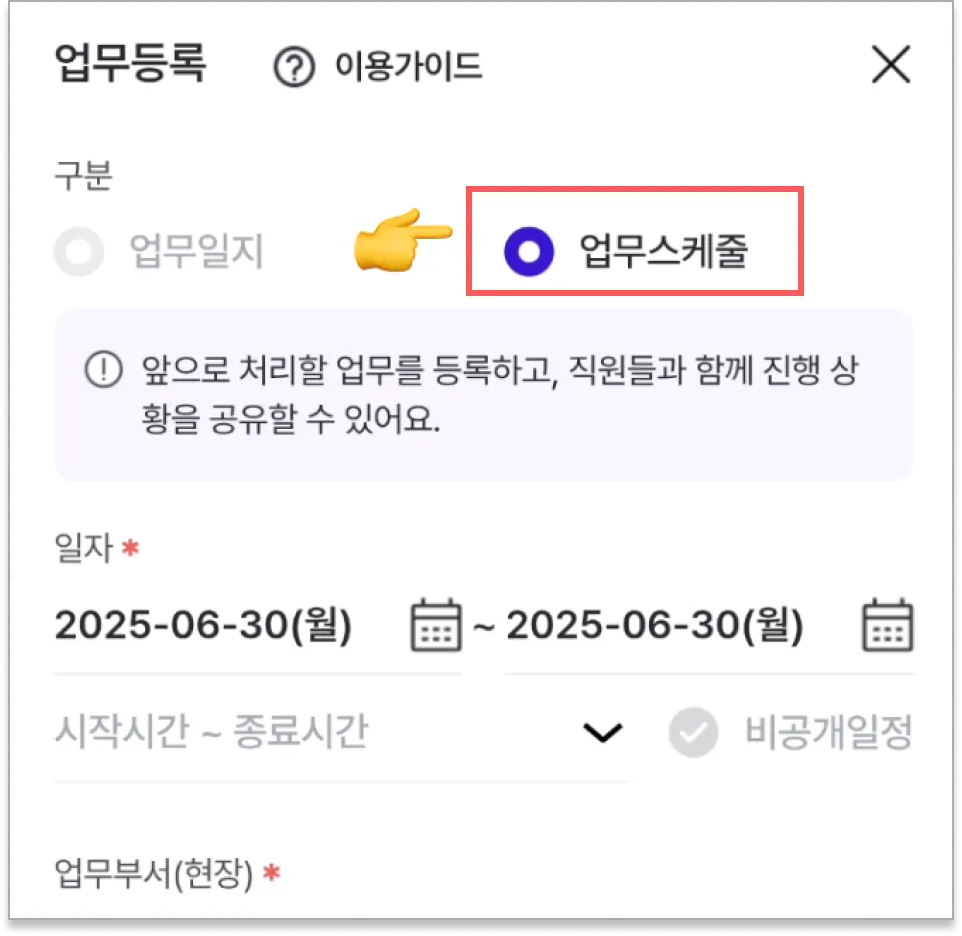962x936 pixels.
Task: Open the 이용가이드 help guide
Action: pos(378,68)
